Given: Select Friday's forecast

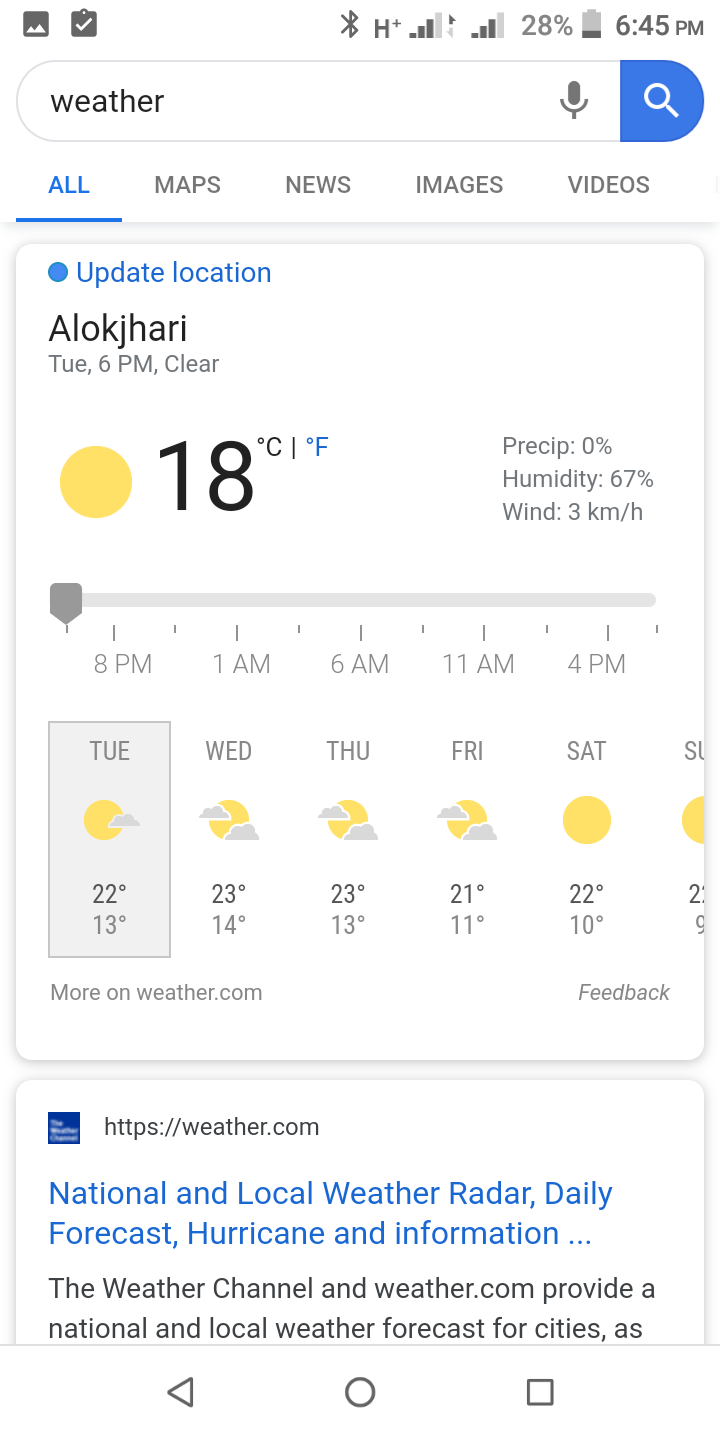Looking at the screenshot, I should pyautogui.click(x=467, y=838).
